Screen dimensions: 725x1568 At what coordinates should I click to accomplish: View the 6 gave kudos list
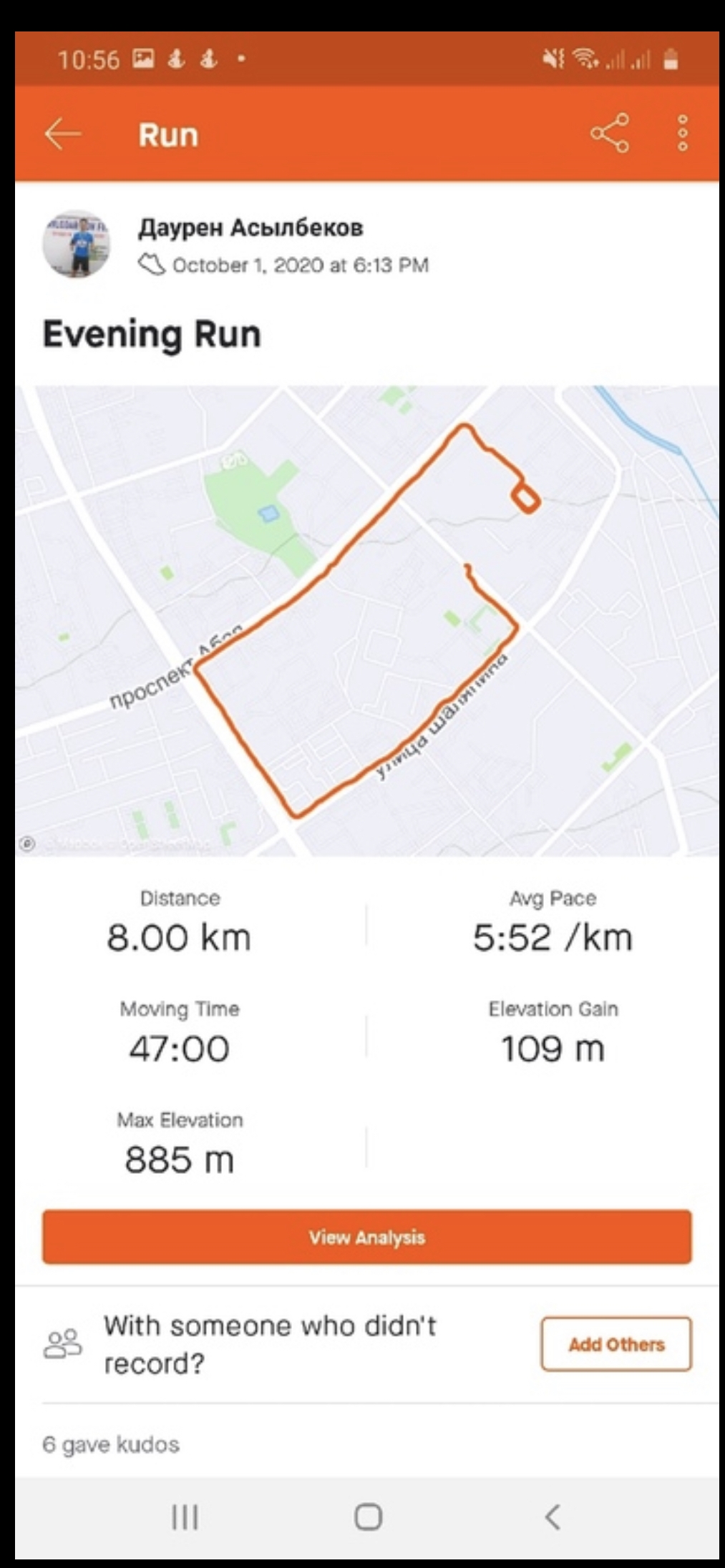111,1444
